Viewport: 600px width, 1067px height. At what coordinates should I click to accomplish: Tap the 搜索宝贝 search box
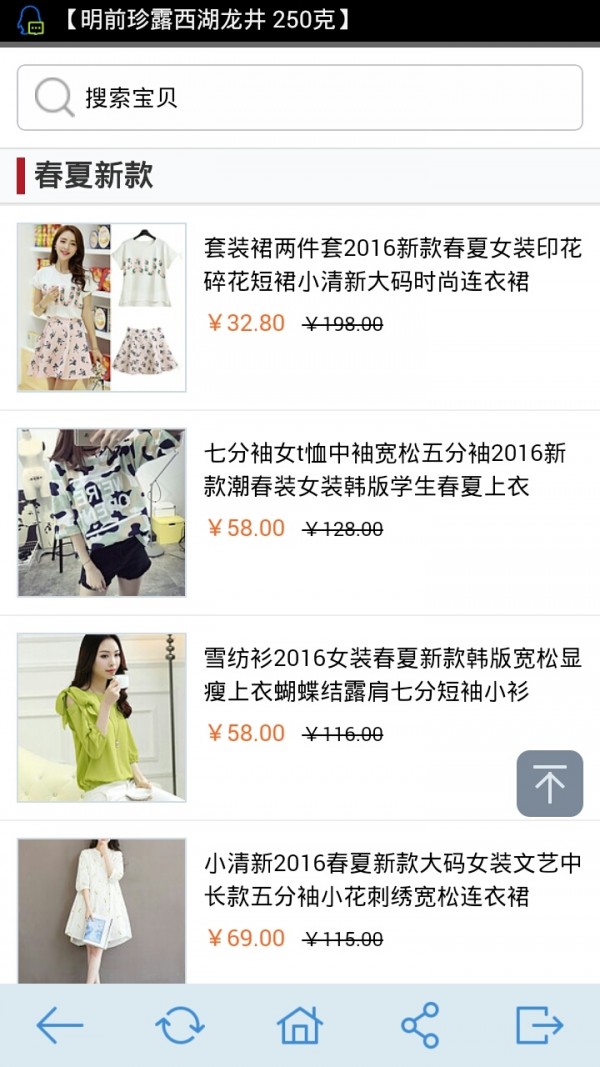[x=300, y=98]
